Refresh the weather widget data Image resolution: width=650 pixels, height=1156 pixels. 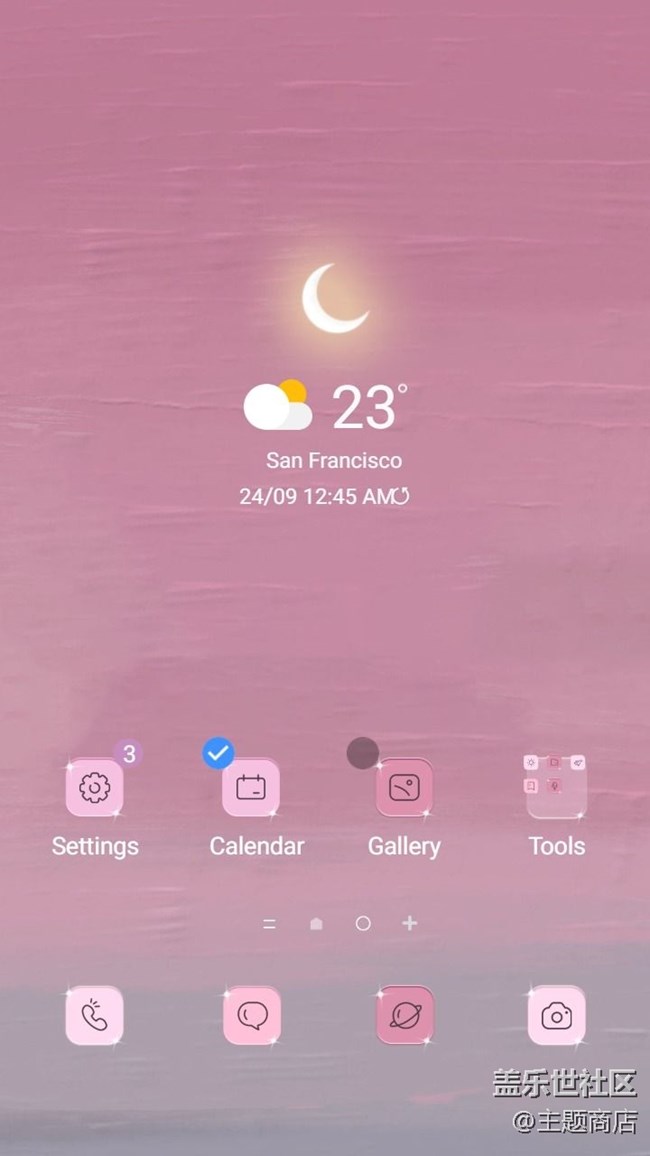401,496
